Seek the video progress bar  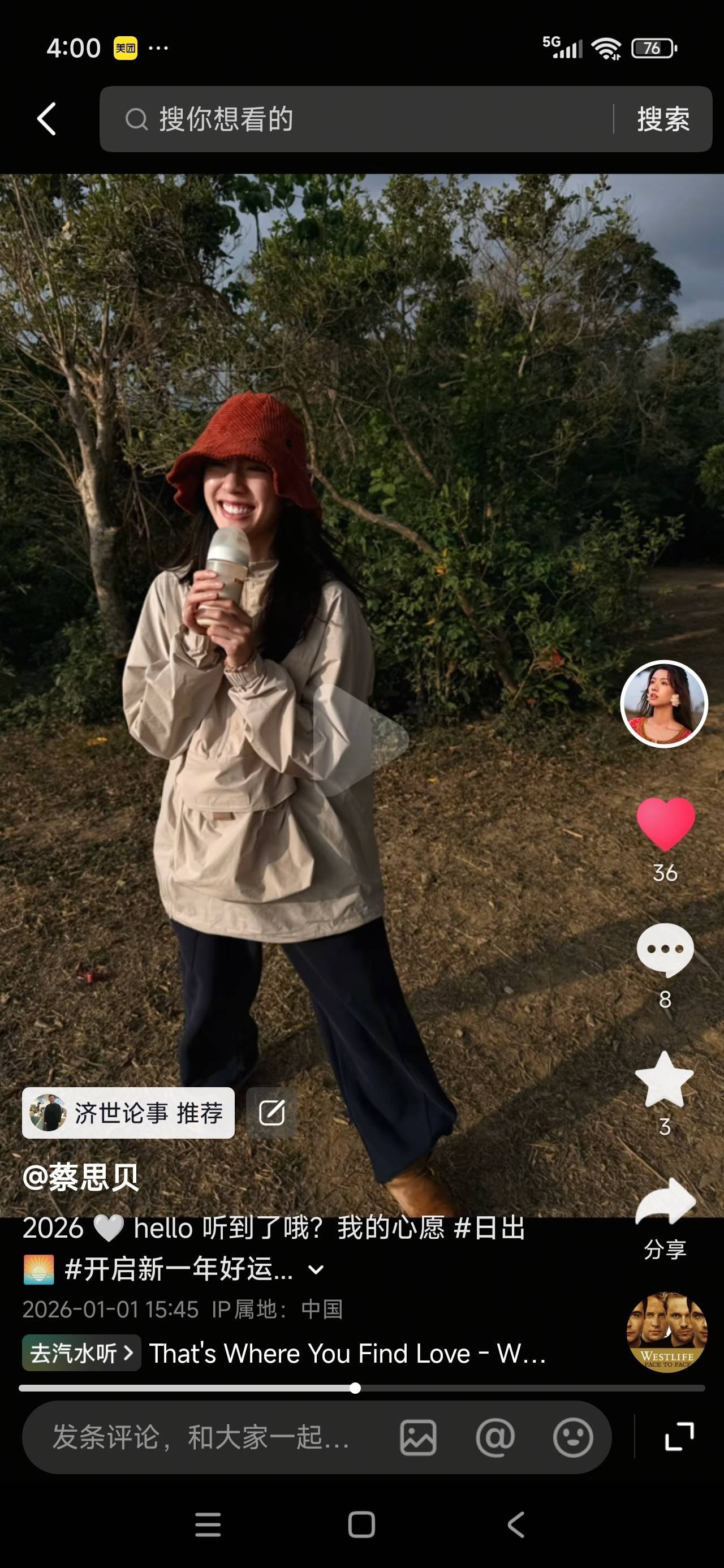[x=355, y=1388]
